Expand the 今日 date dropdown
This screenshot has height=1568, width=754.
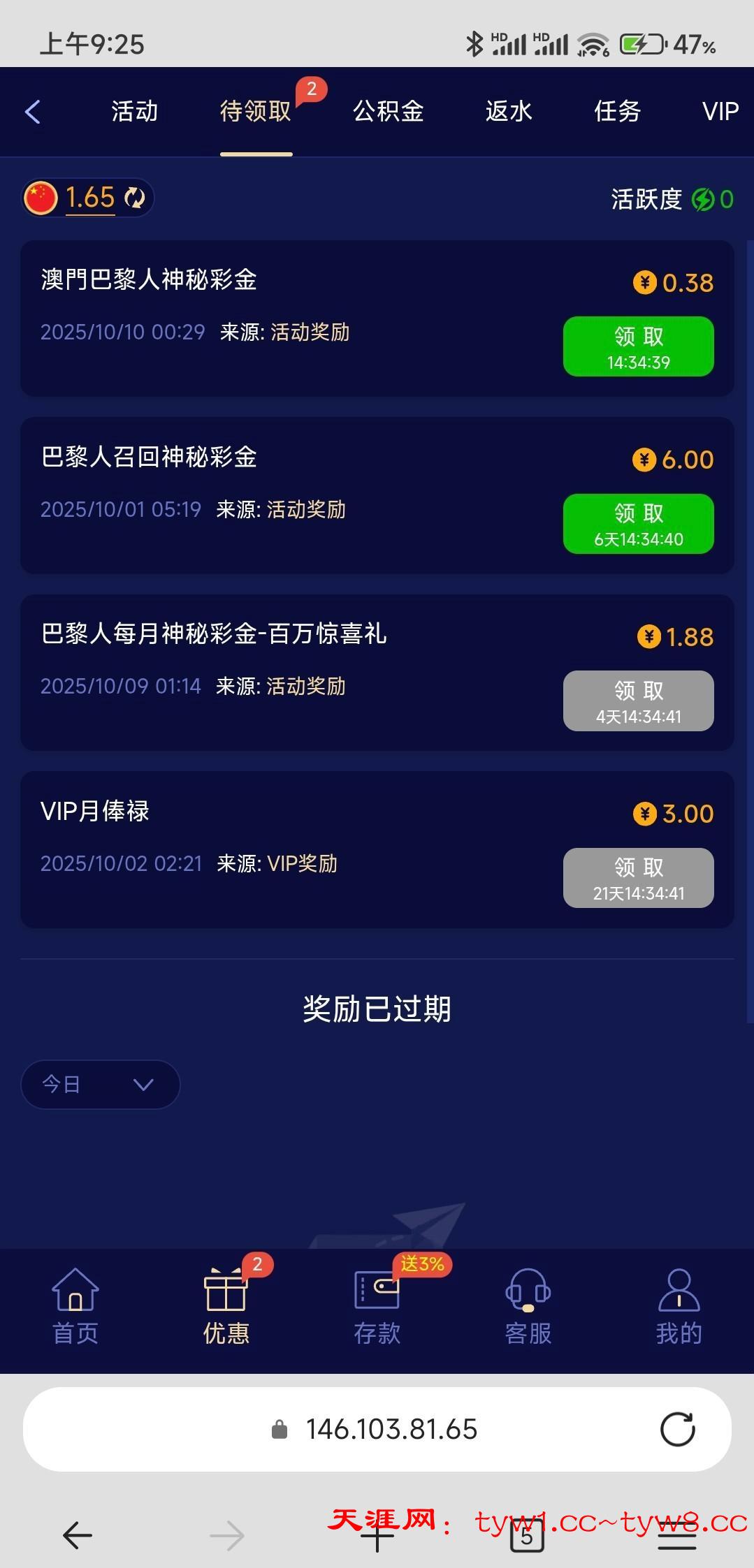tap(100, 1084)
